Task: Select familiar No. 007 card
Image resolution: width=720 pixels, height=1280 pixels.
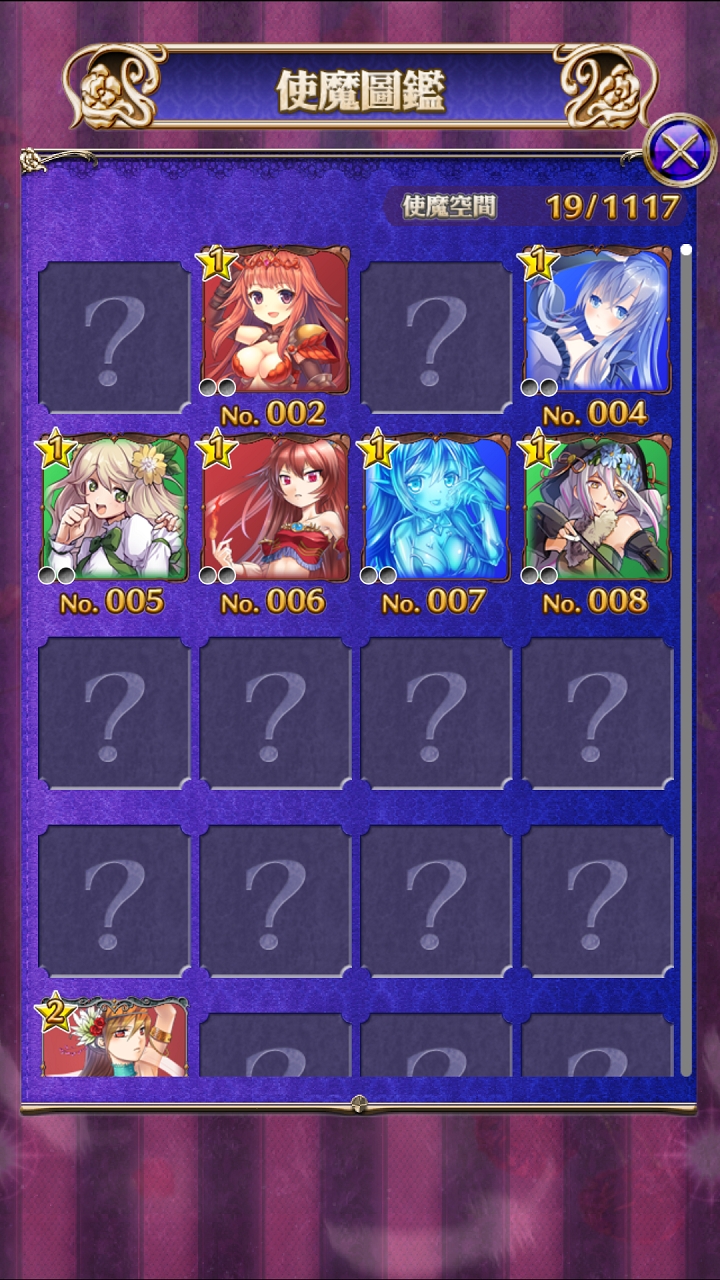Action: 436,510
